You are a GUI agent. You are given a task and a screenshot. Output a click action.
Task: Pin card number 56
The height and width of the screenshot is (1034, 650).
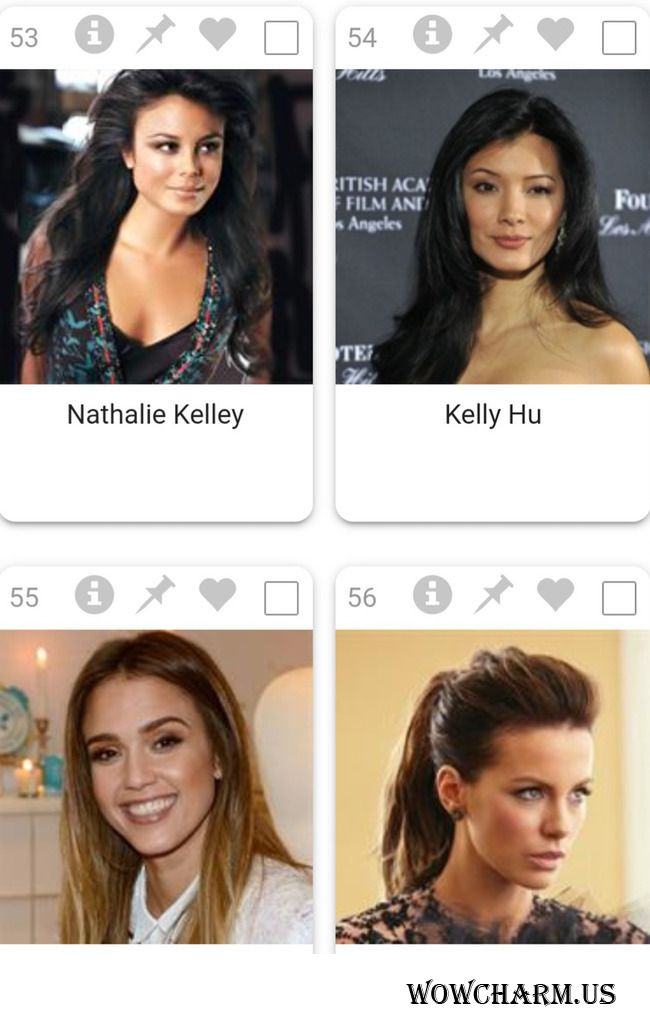pos(493,595)
